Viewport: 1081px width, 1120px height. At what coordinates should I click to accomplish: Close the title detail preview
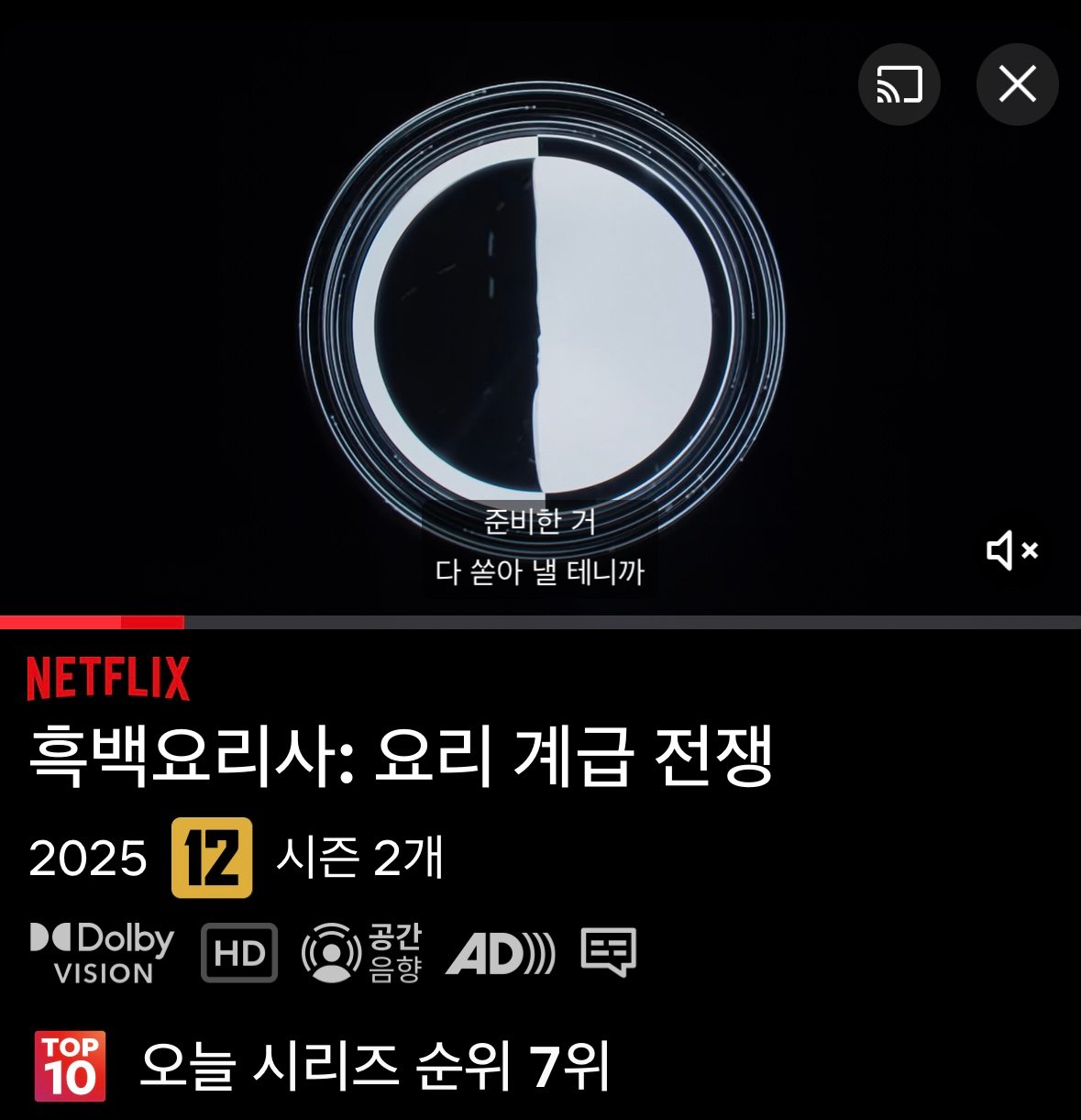coord(1017,84)
